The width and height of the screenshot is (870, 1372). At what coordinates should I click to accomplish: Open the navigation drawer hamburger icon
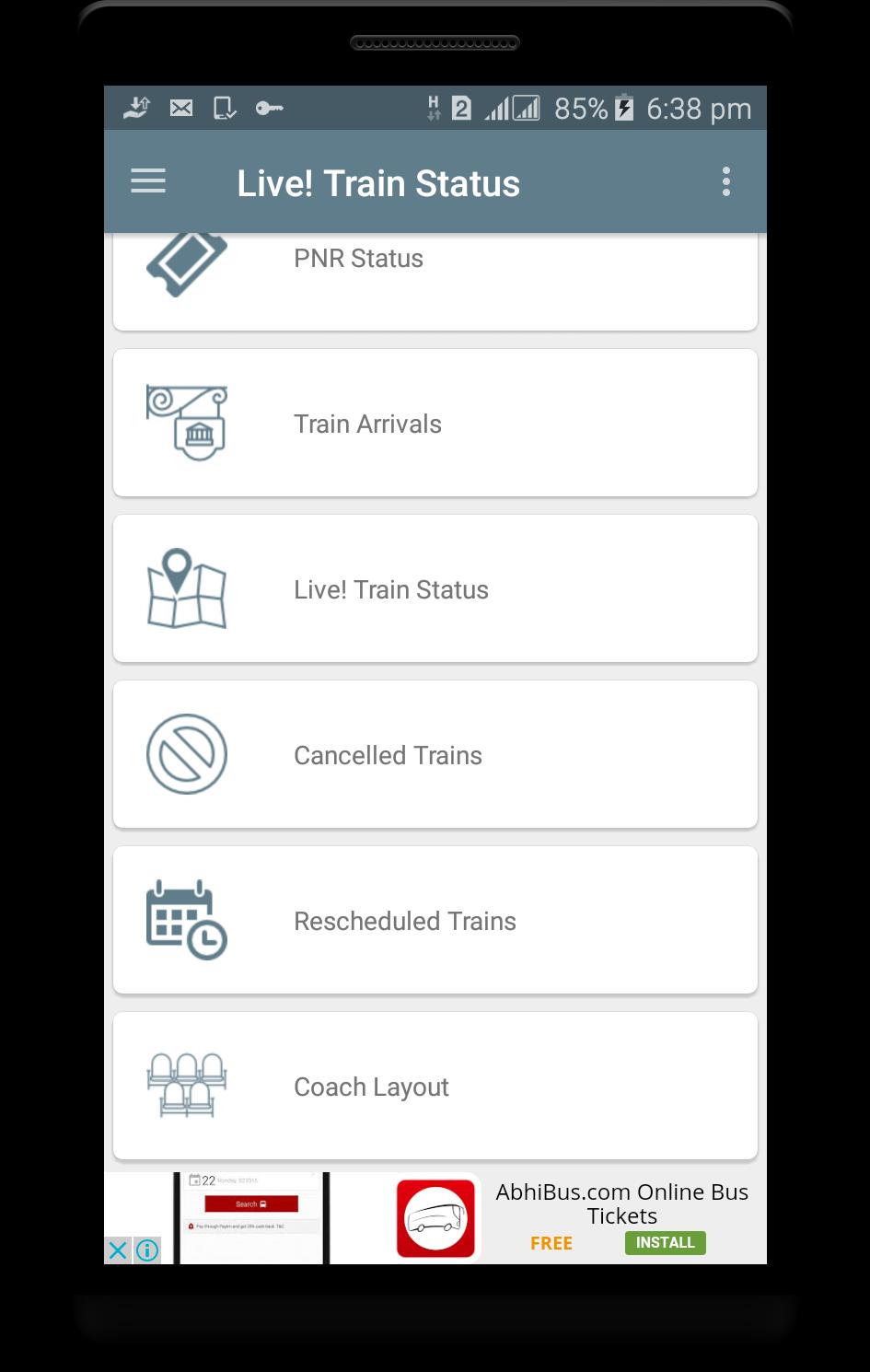[147, 180]
